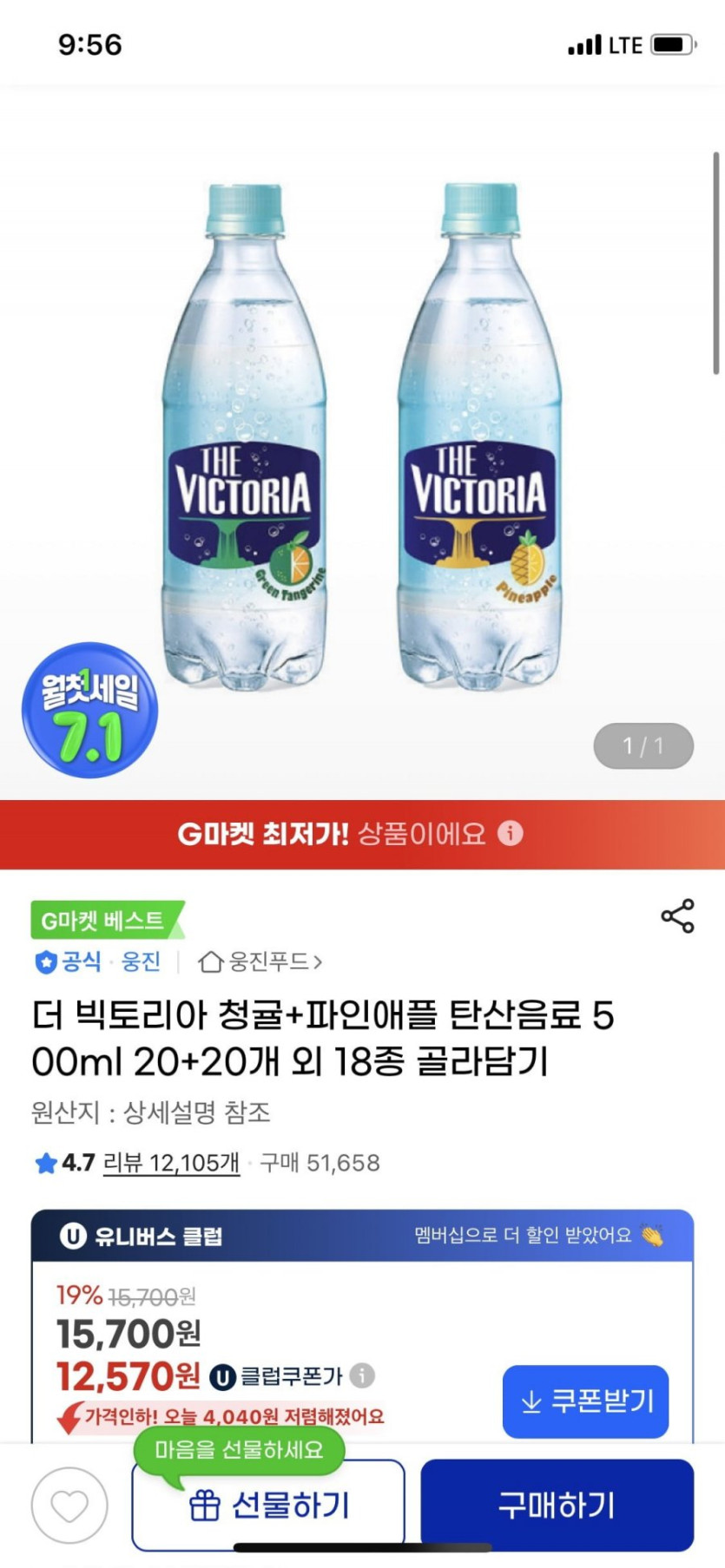Open the 유니버스 클럽 membership banner

coord(361,1236)
